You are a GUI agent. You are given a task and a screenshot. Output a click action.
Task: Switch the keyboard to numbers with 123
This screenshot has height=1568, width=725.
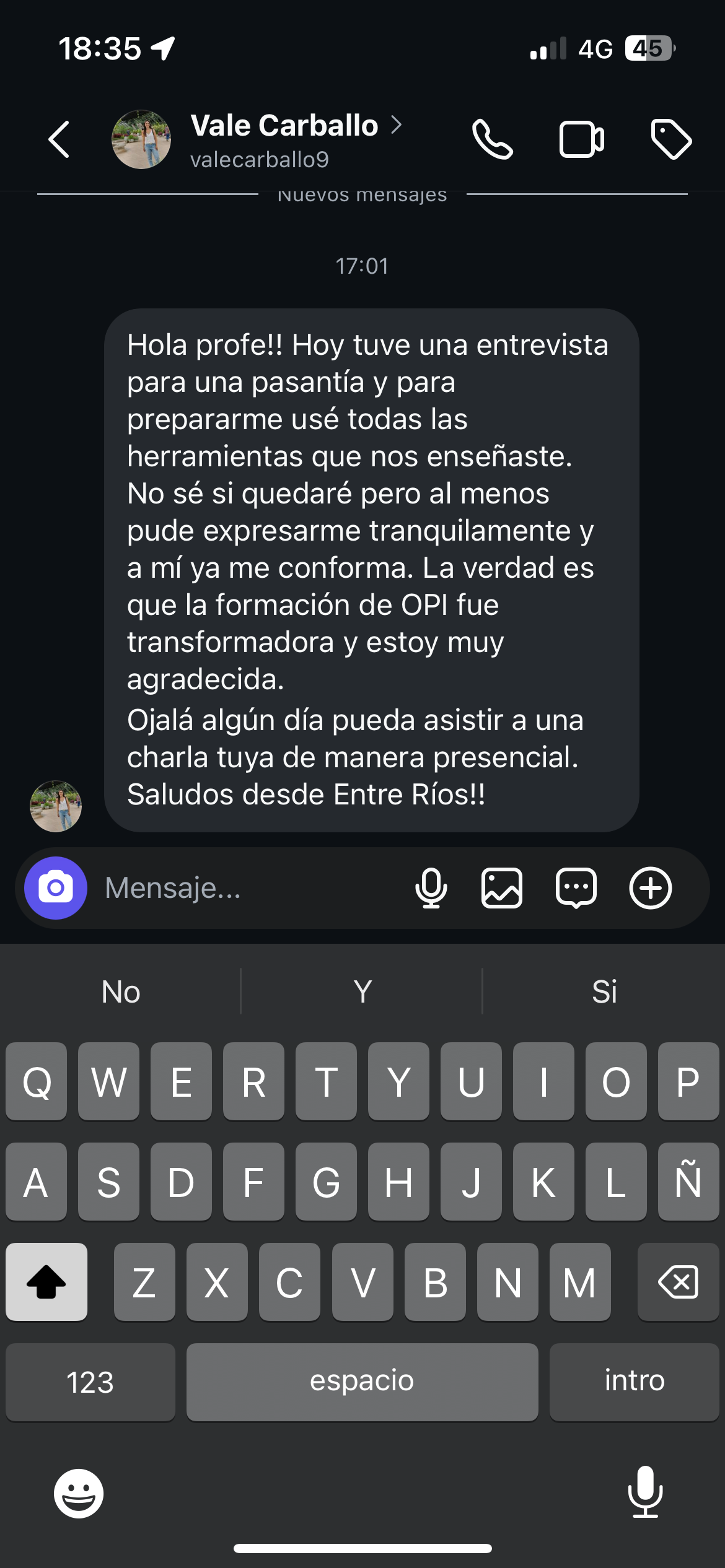coord(90,1382)
